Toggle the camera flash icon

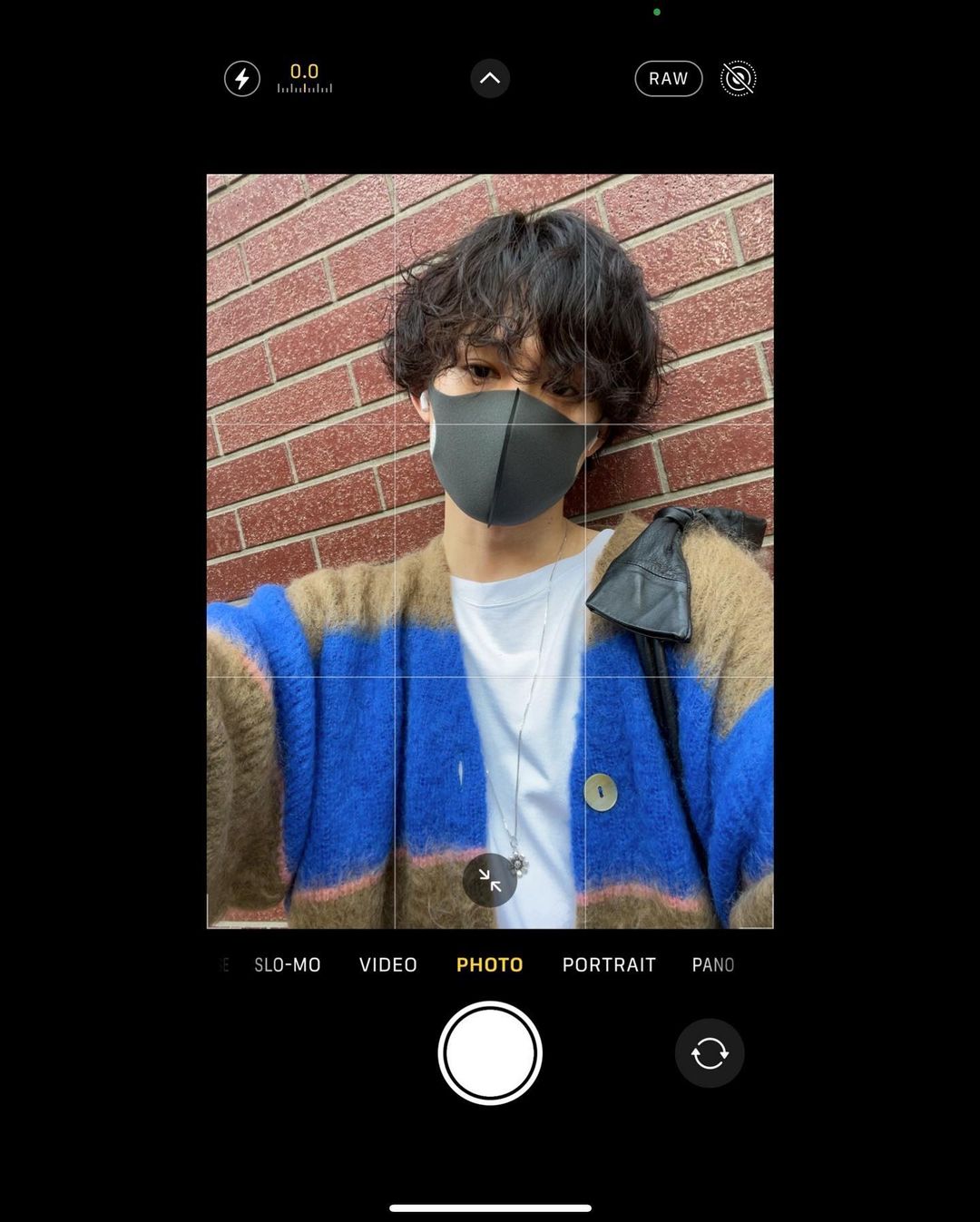tap(242, 79)
